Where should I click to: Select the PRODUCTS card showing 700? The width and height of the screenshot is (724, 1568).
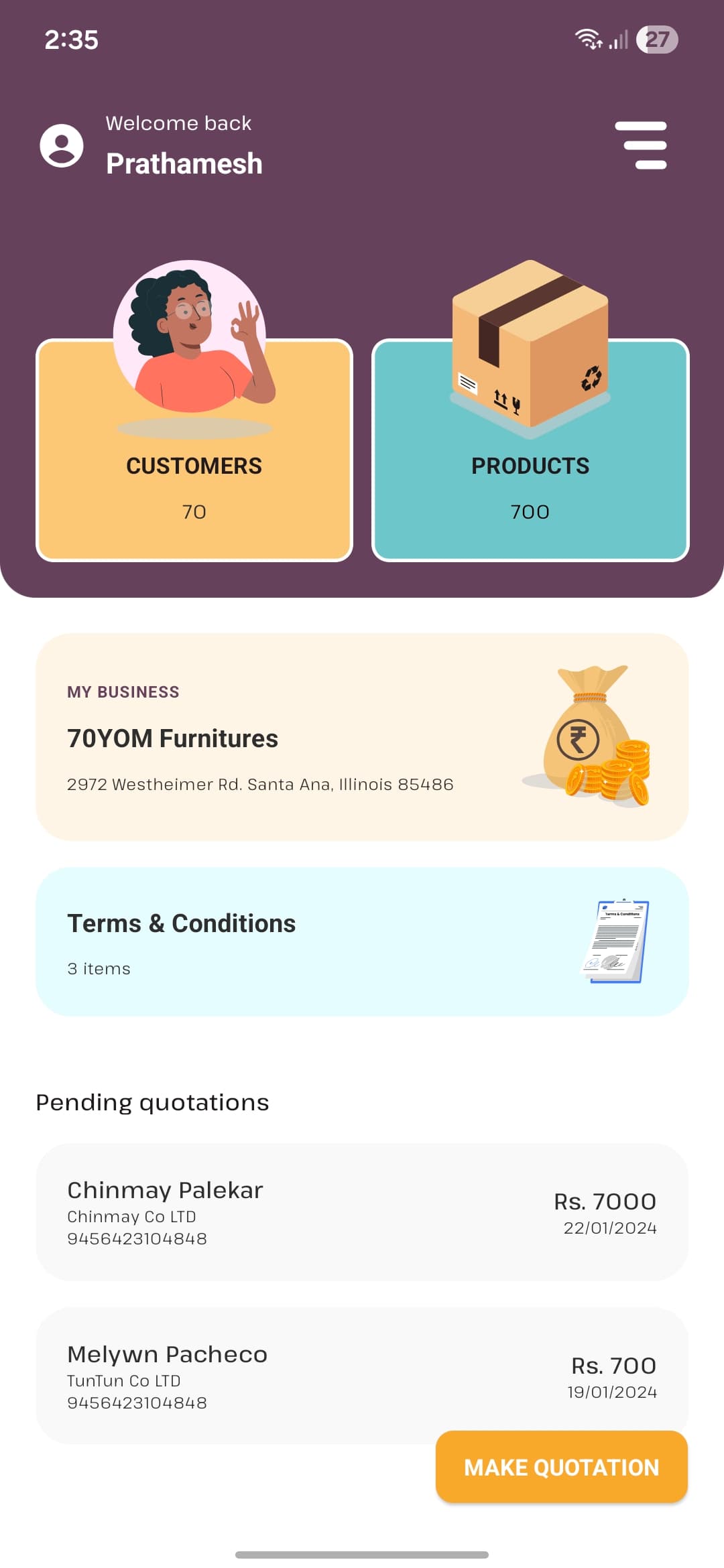(x=530, y=489)
